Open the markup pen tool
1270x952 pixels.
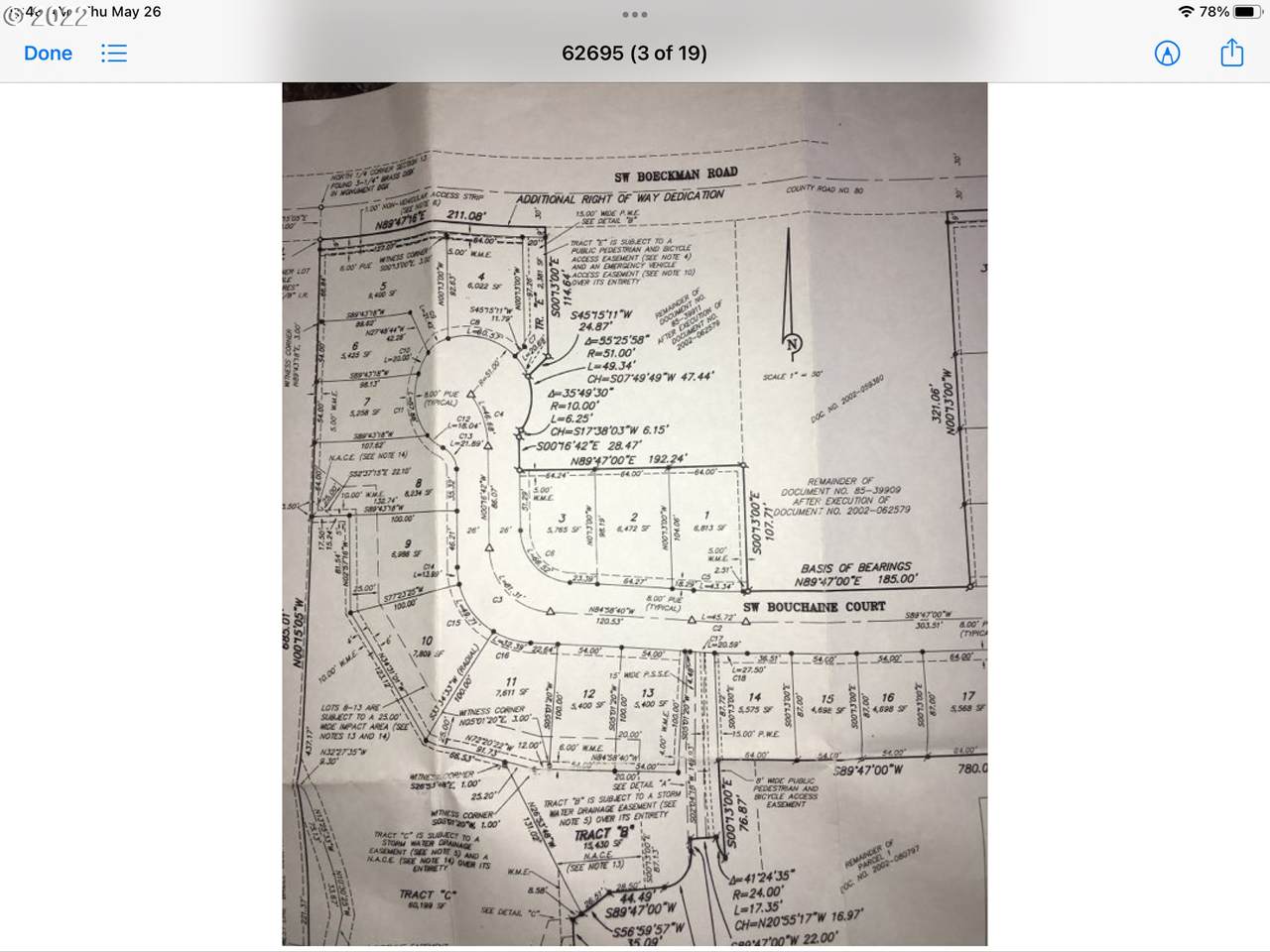tap(1168, 54)
